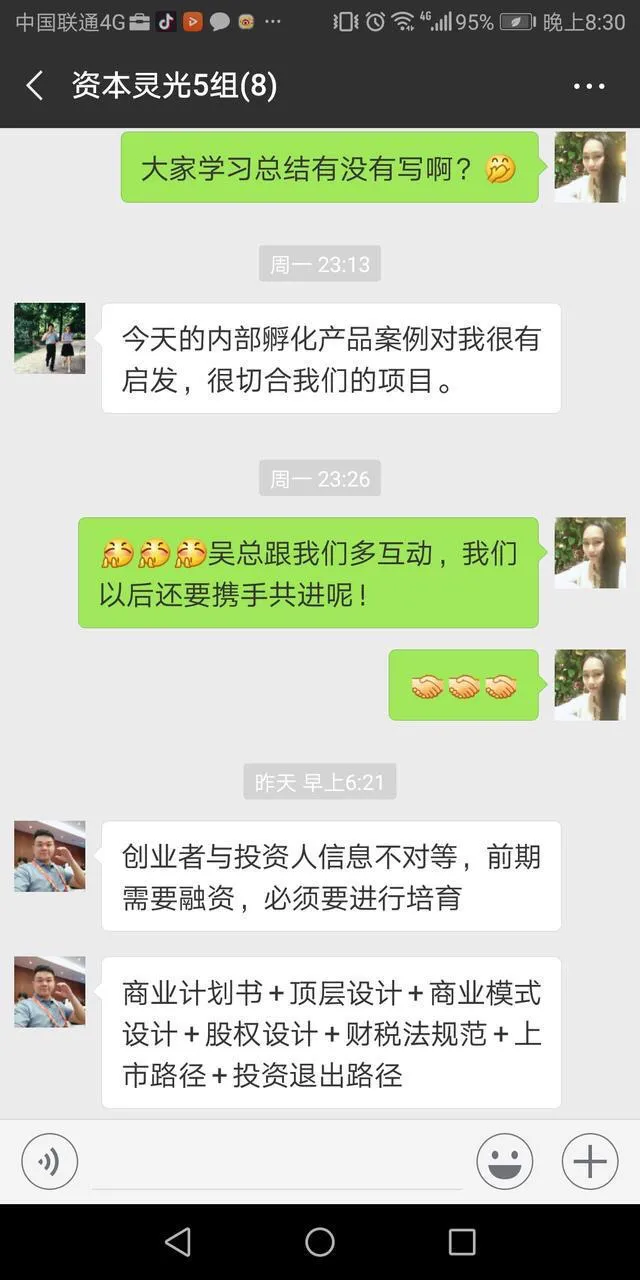Open avatar beside 商业计划书 message

pyautogui.click(x=50, y=992)
